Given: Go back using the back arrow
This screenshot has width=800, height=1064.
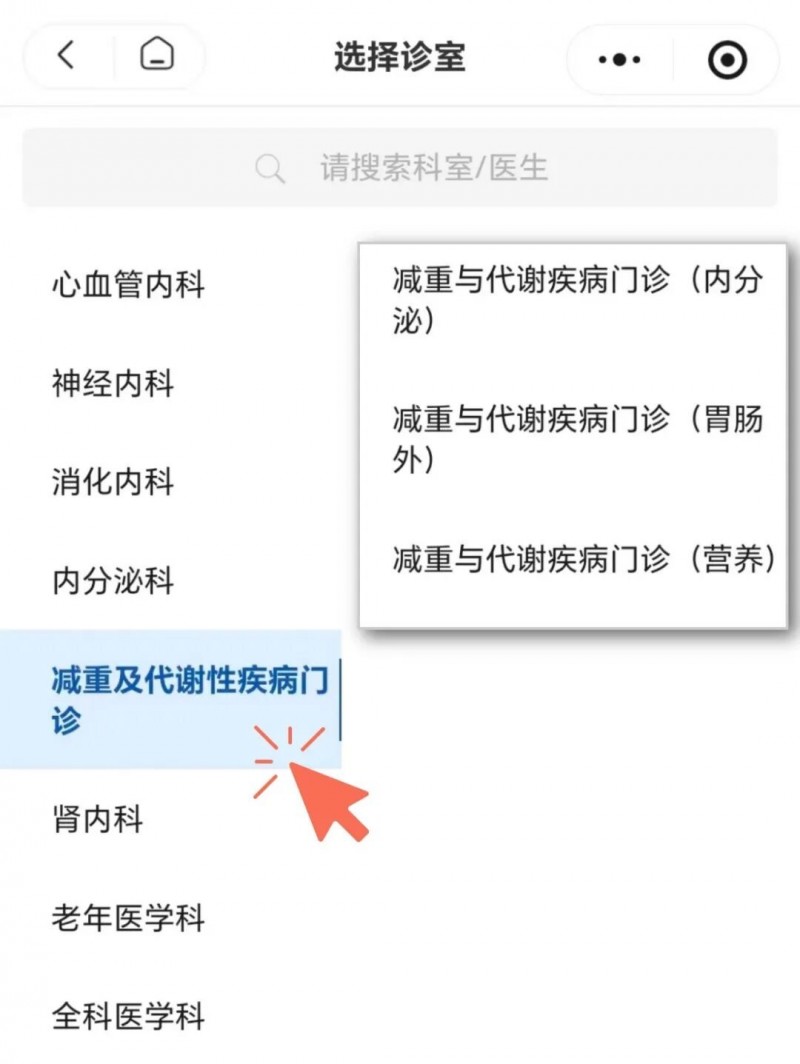Looking at the screenshot, I should pos(66,56).
